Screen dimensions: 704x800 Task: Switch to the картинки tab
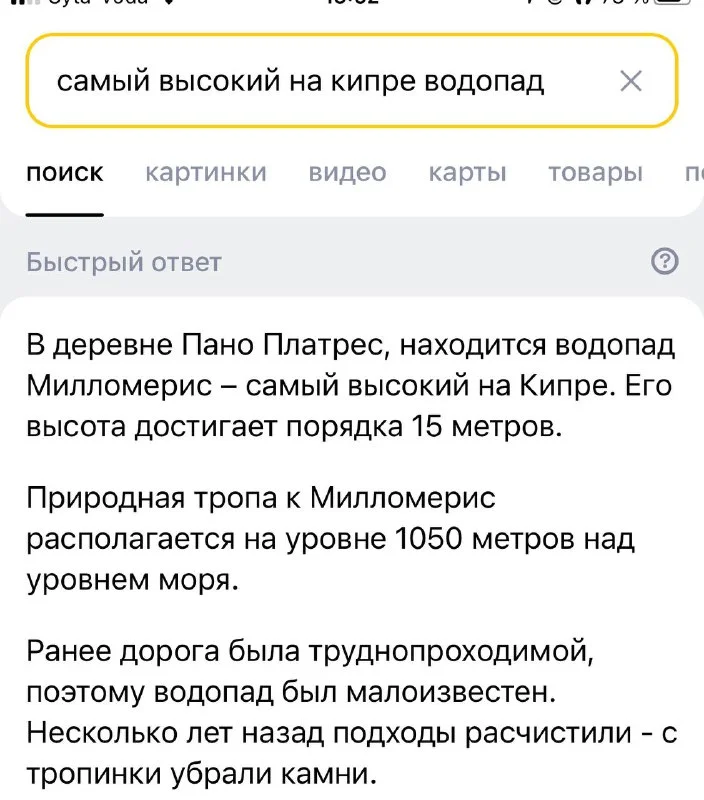[x=206, y=173]
